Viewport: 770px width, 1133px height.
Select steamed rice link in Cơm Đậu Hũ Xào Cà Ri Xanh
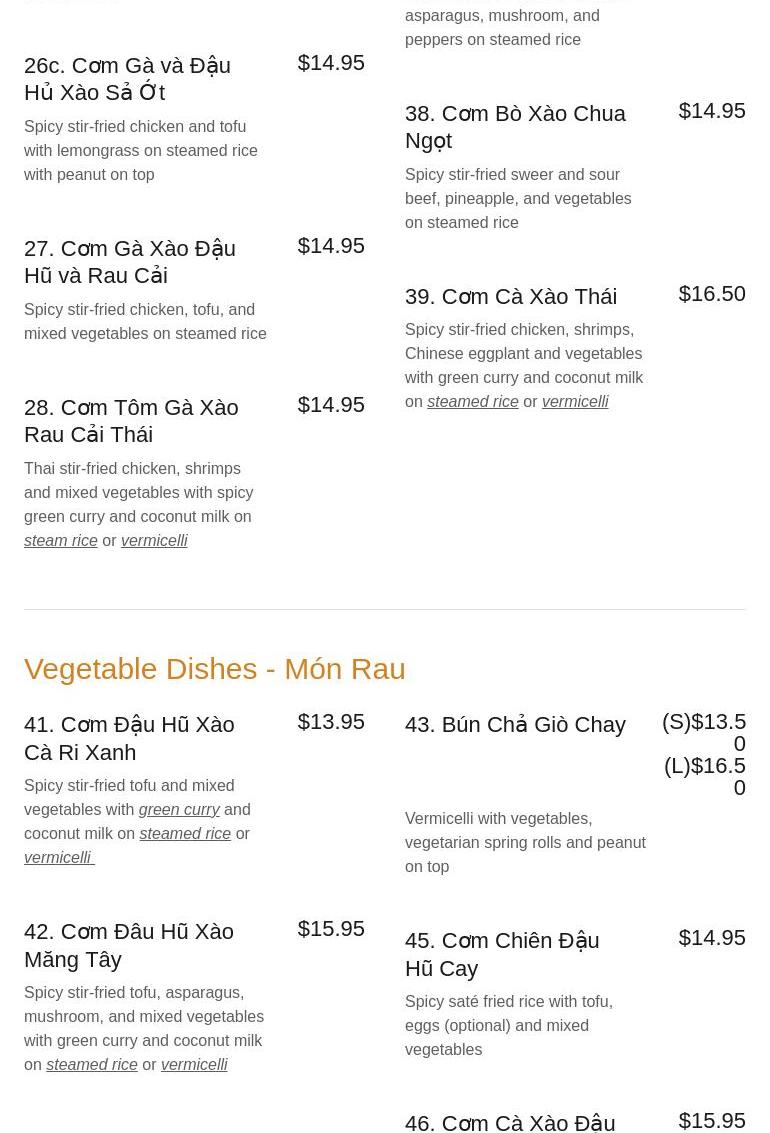185,834
